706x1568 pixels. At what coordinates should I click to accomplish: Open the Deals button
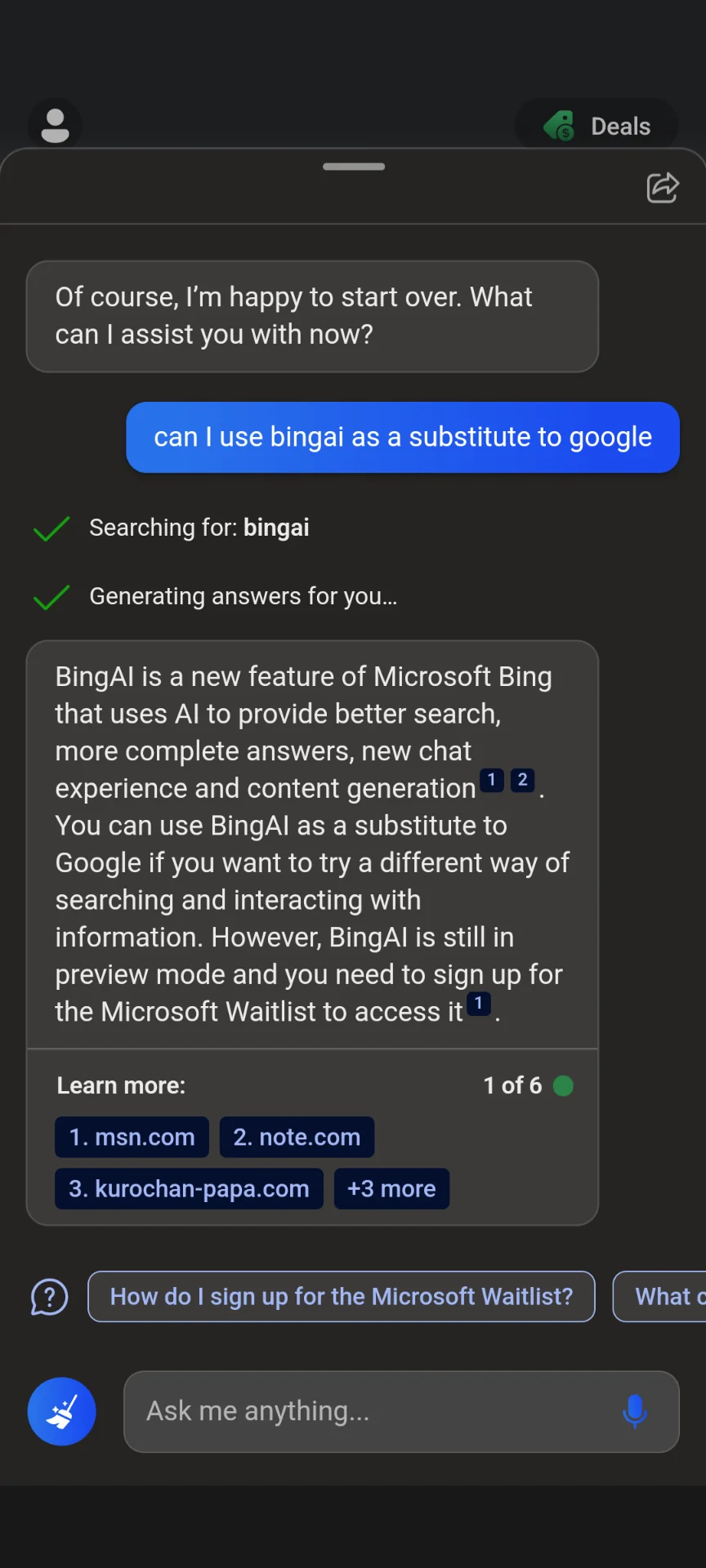597,127
